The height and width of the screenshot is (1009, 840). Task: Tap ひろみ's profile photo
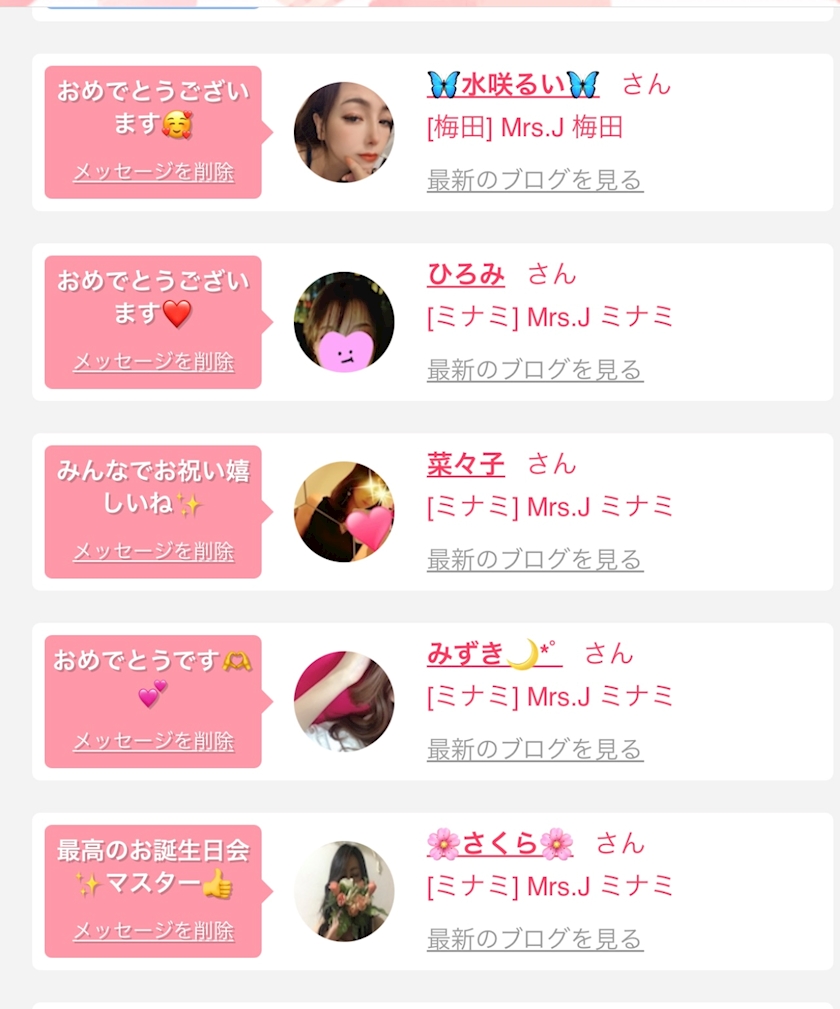coord(344,322)
